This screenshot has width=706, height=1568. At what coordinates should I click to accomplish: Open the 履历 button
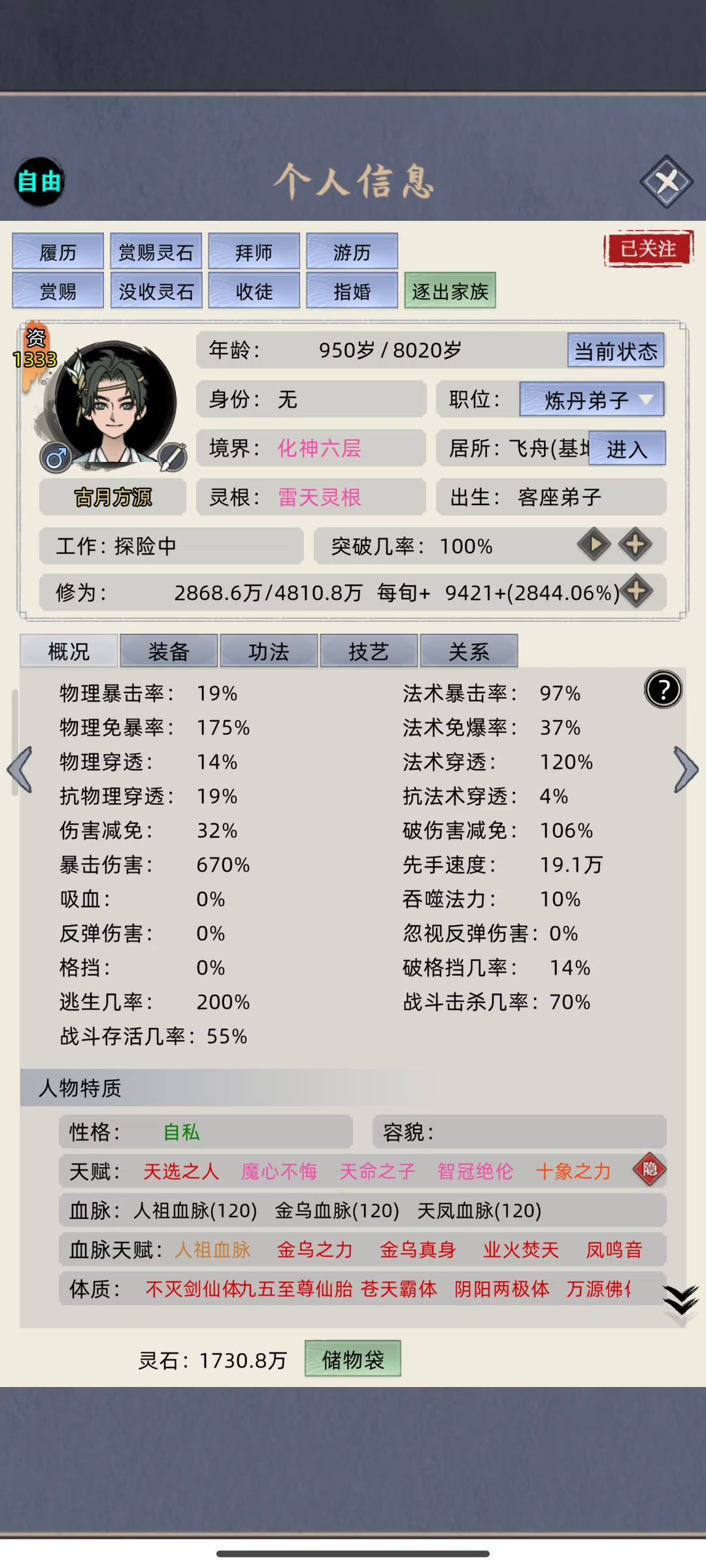click(58, 252)
